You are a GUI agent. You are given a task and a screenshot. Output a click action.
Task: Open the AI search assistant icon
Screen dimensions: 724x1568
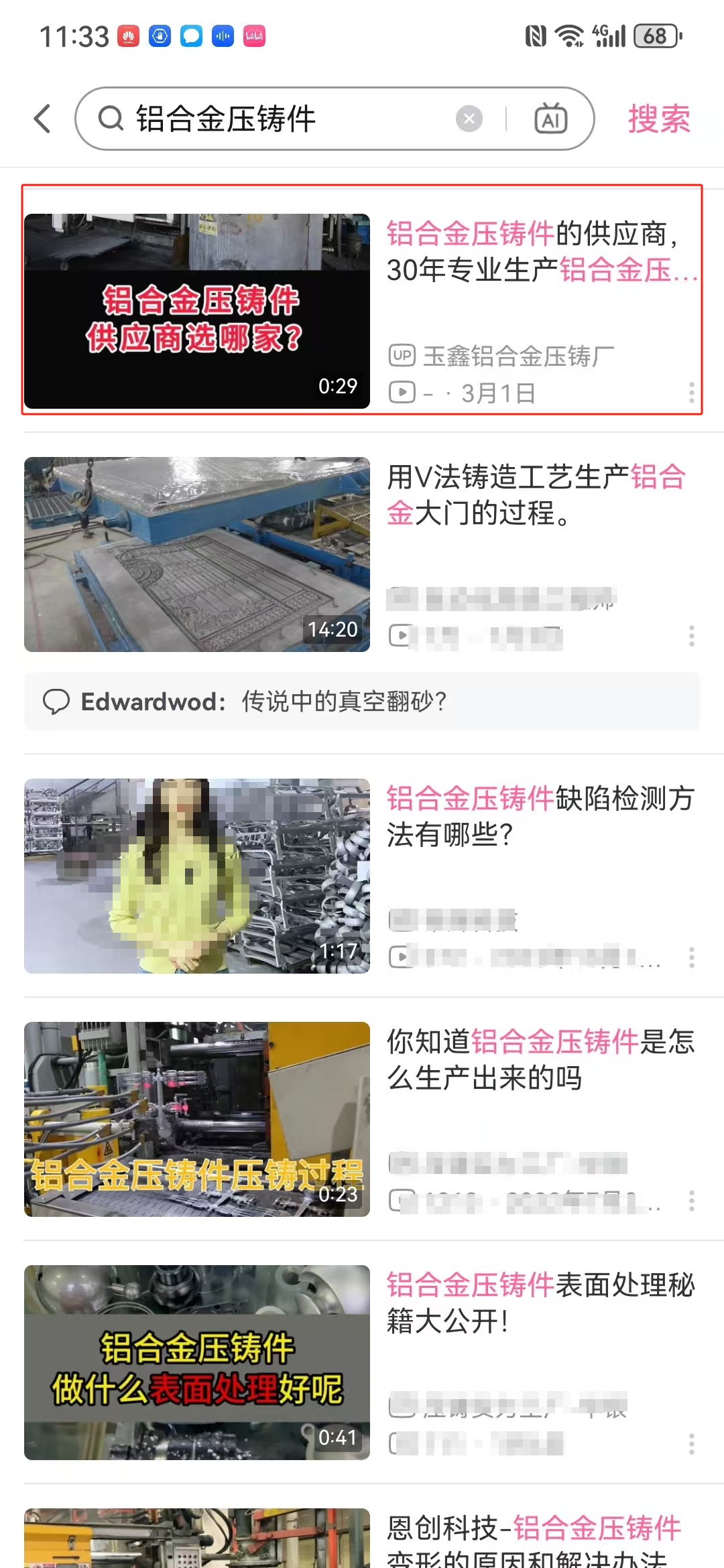[x=550, y=119]
